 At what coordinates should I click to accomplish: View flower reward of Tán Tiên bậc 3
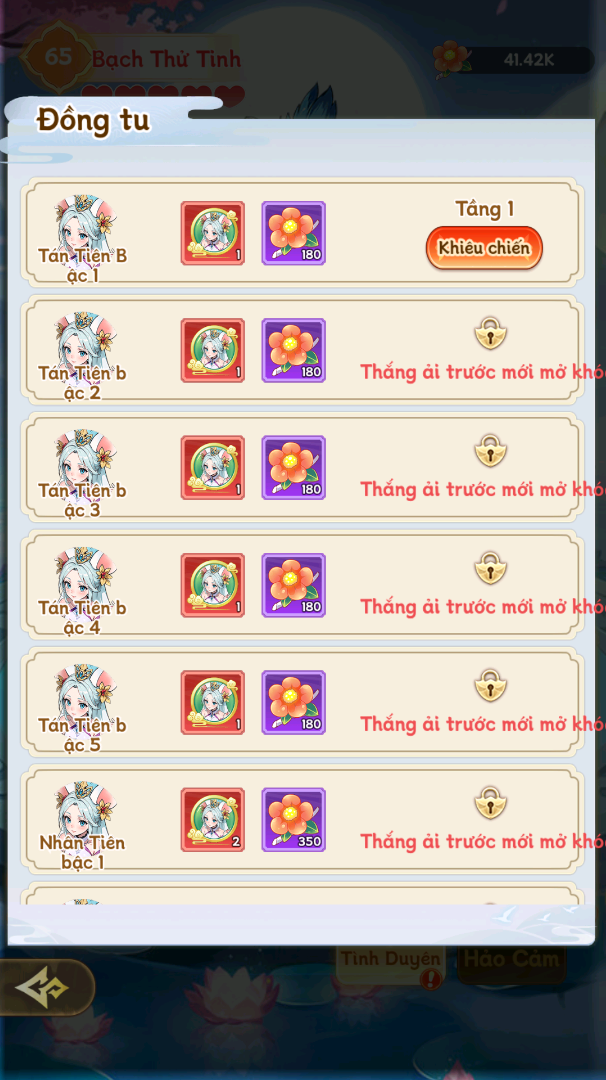pos(293,467)
